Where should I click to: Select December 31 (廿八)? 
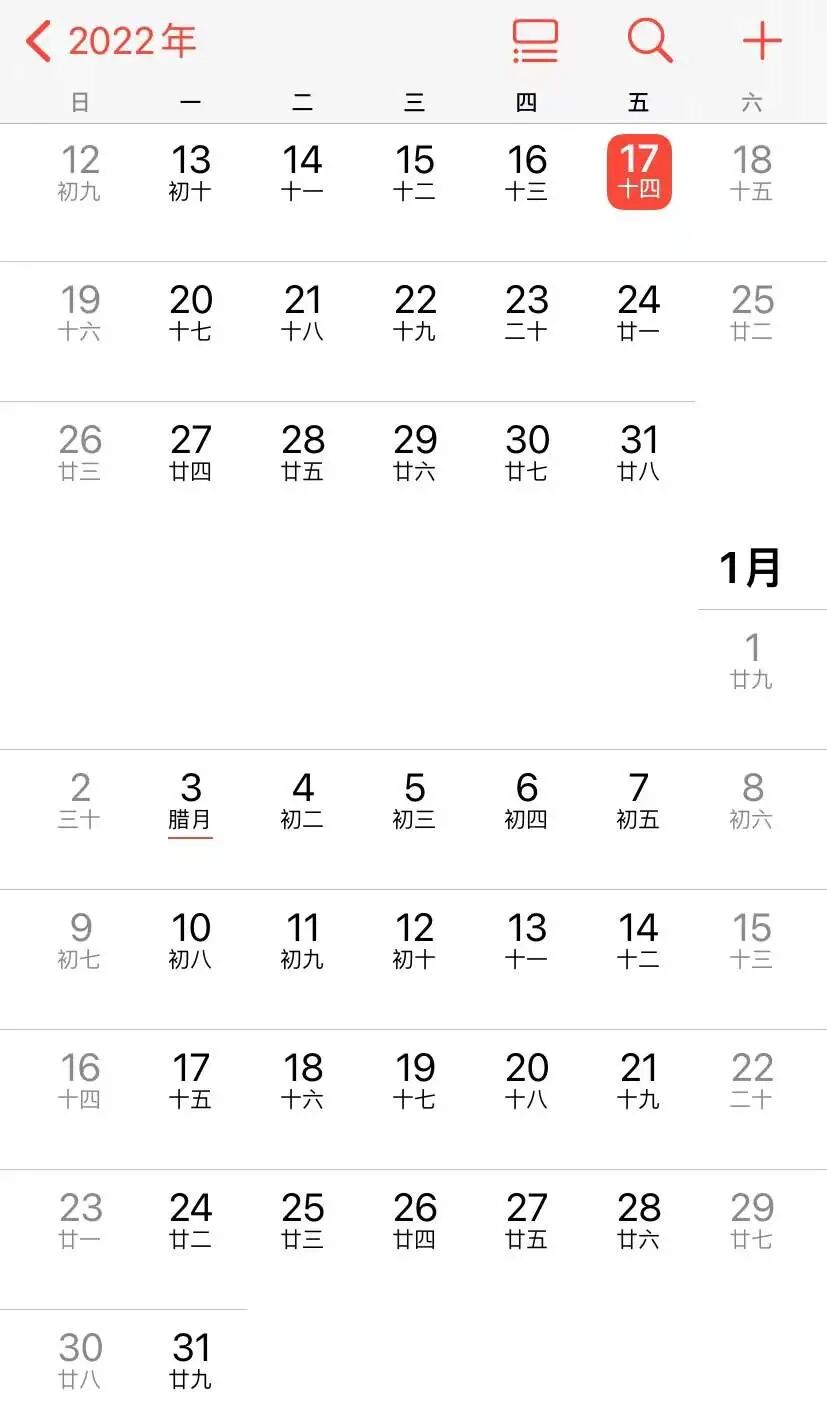pyautogui.click(x=639, y=452)
